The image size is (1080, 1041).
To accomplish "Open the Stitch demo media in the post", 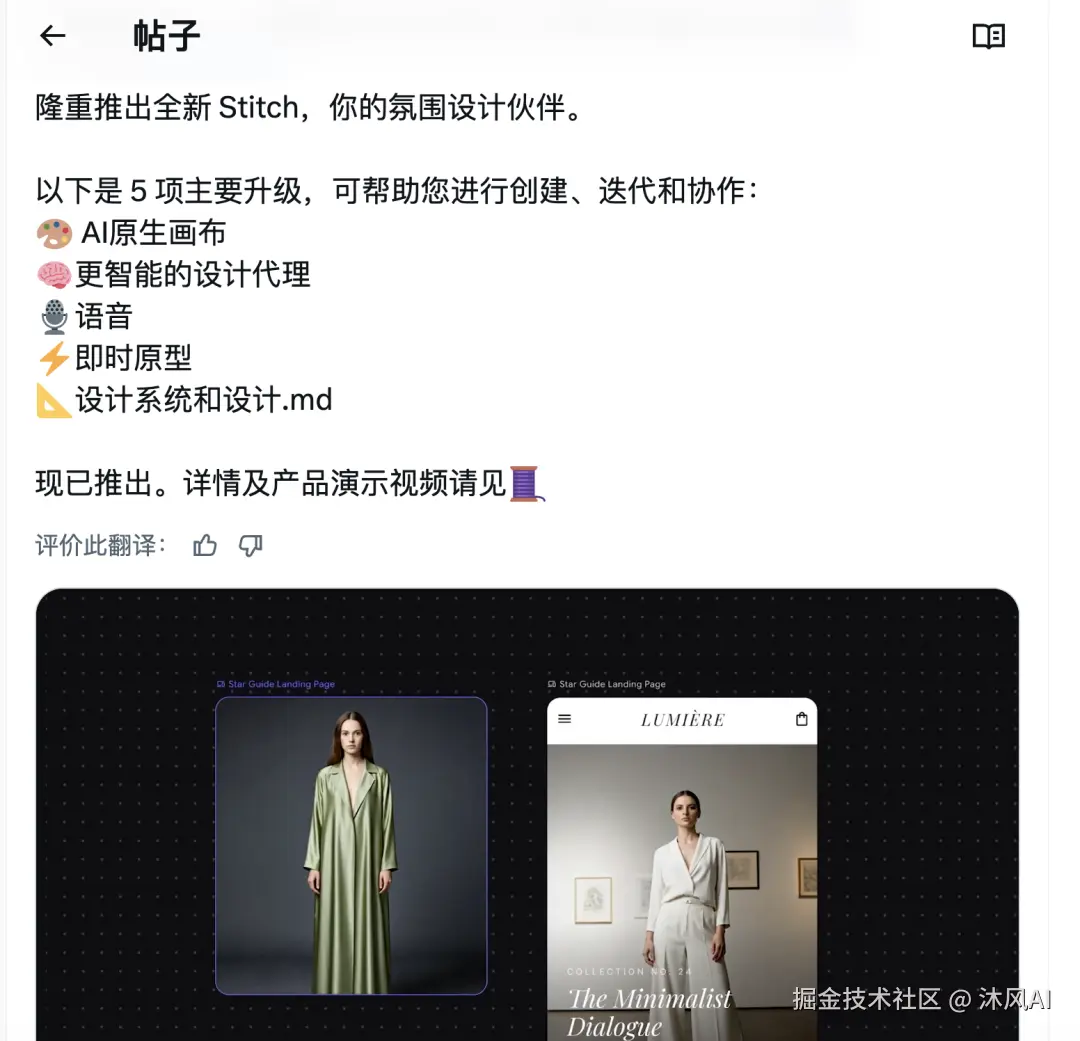I will [x=527, y=813].
